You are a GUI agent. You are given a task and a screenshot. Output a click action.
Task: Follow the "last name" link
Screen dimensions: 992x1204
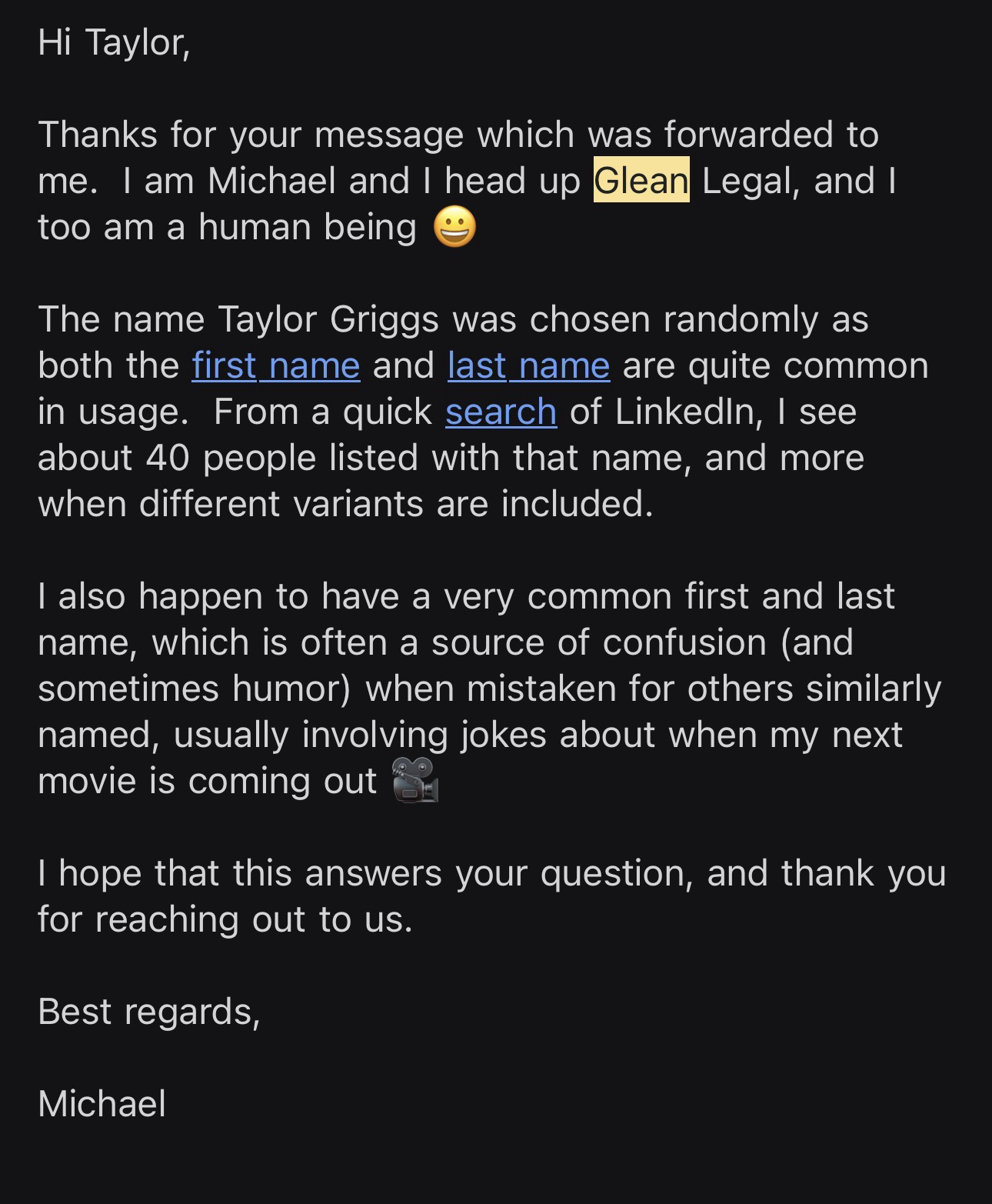coord(529,365)
